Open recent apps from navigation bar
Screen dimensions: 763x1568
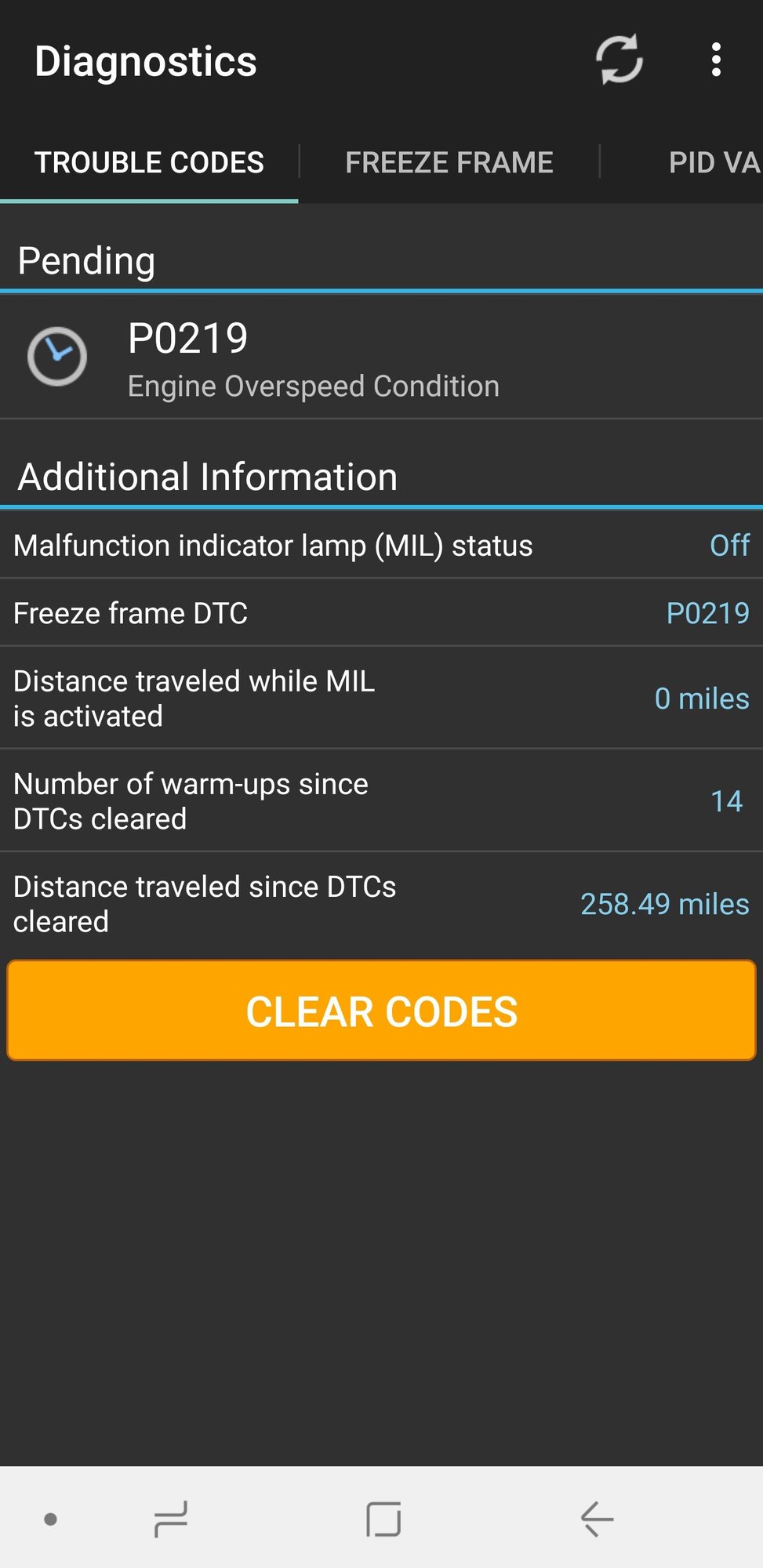170,1519
